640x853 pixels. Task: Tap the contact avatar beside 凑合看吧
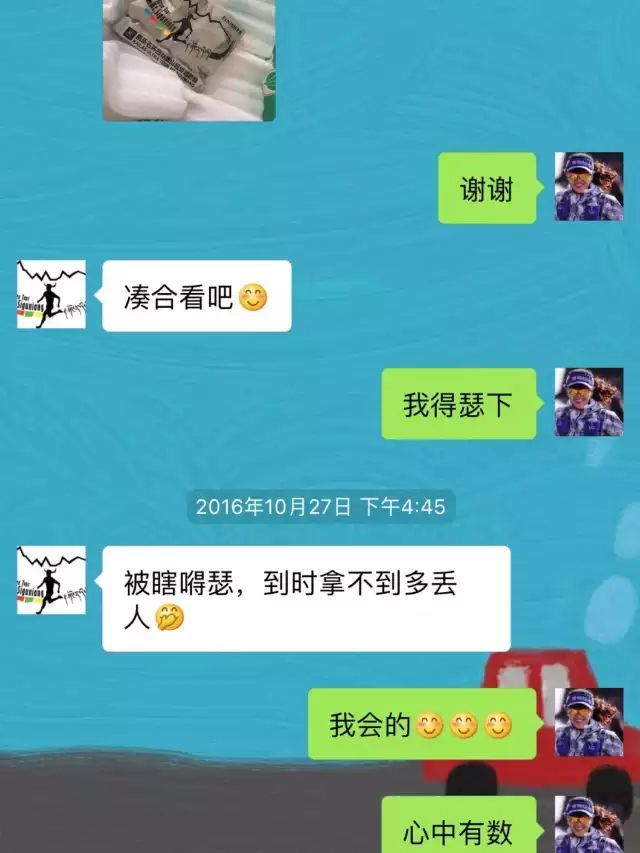[51, 294]
